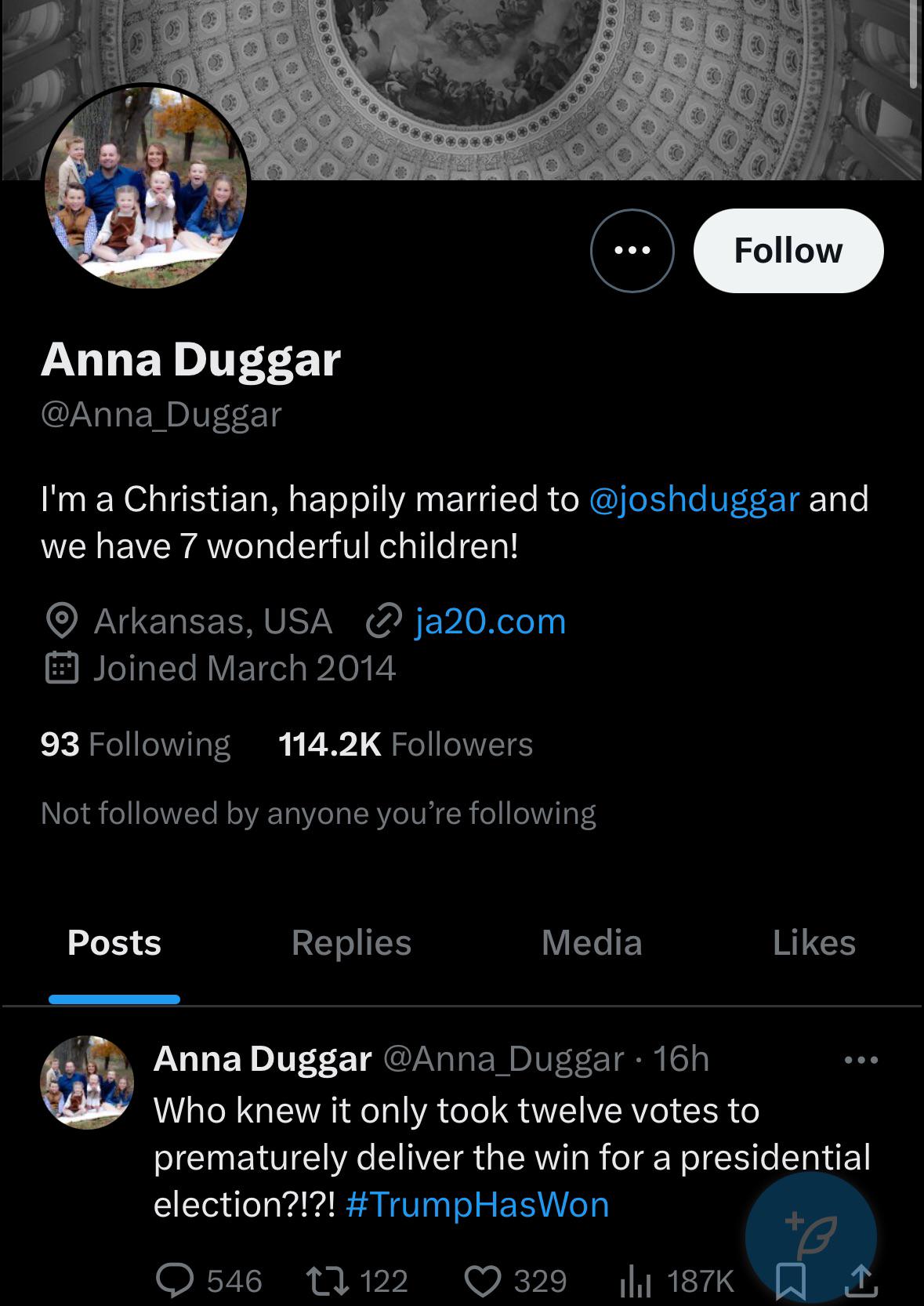This screenshot has width=924, height=1306.
Task: Like the twelve votes post
Action: point(483,1280)
